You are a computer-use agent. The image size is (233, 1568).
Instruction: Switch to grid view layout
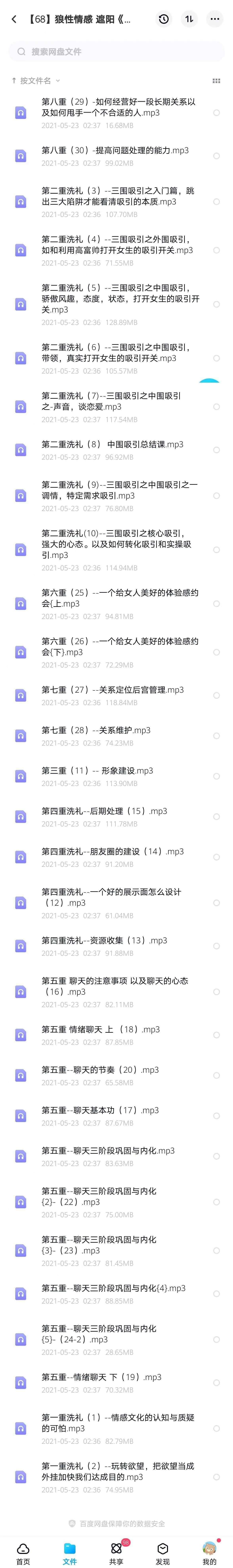tap(216, 80)
